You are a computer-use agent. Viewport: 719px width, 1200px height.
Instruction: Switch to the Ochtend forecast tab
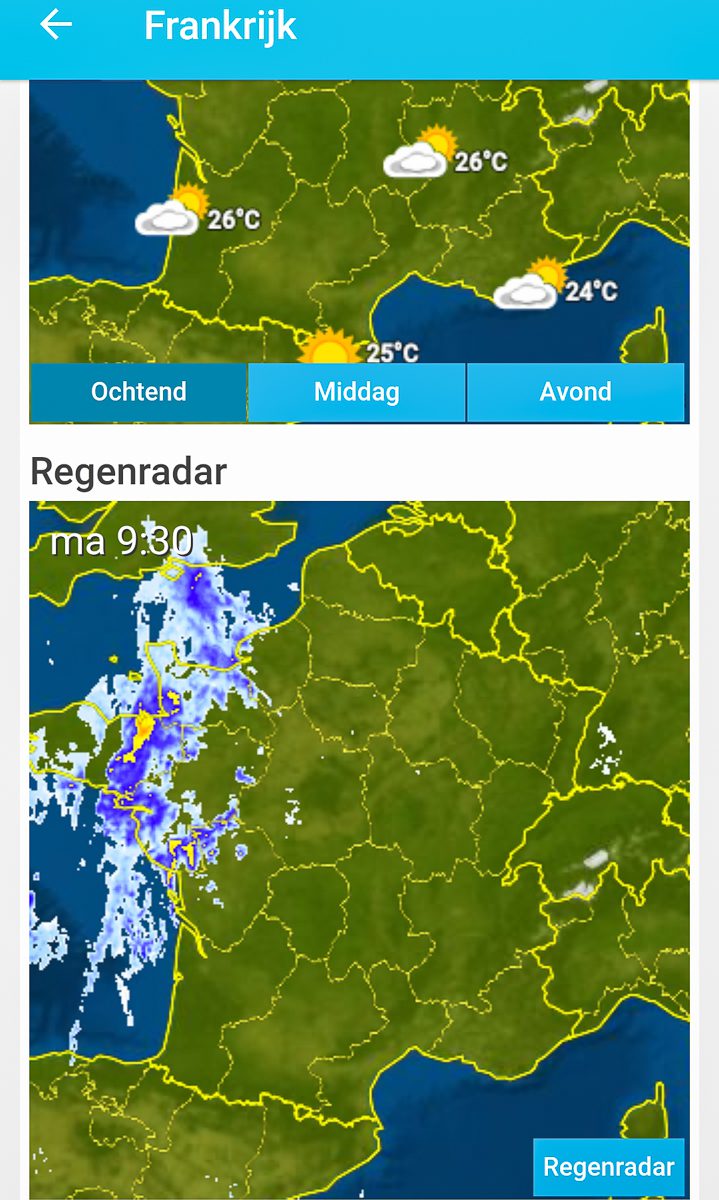tap(139, 392)
